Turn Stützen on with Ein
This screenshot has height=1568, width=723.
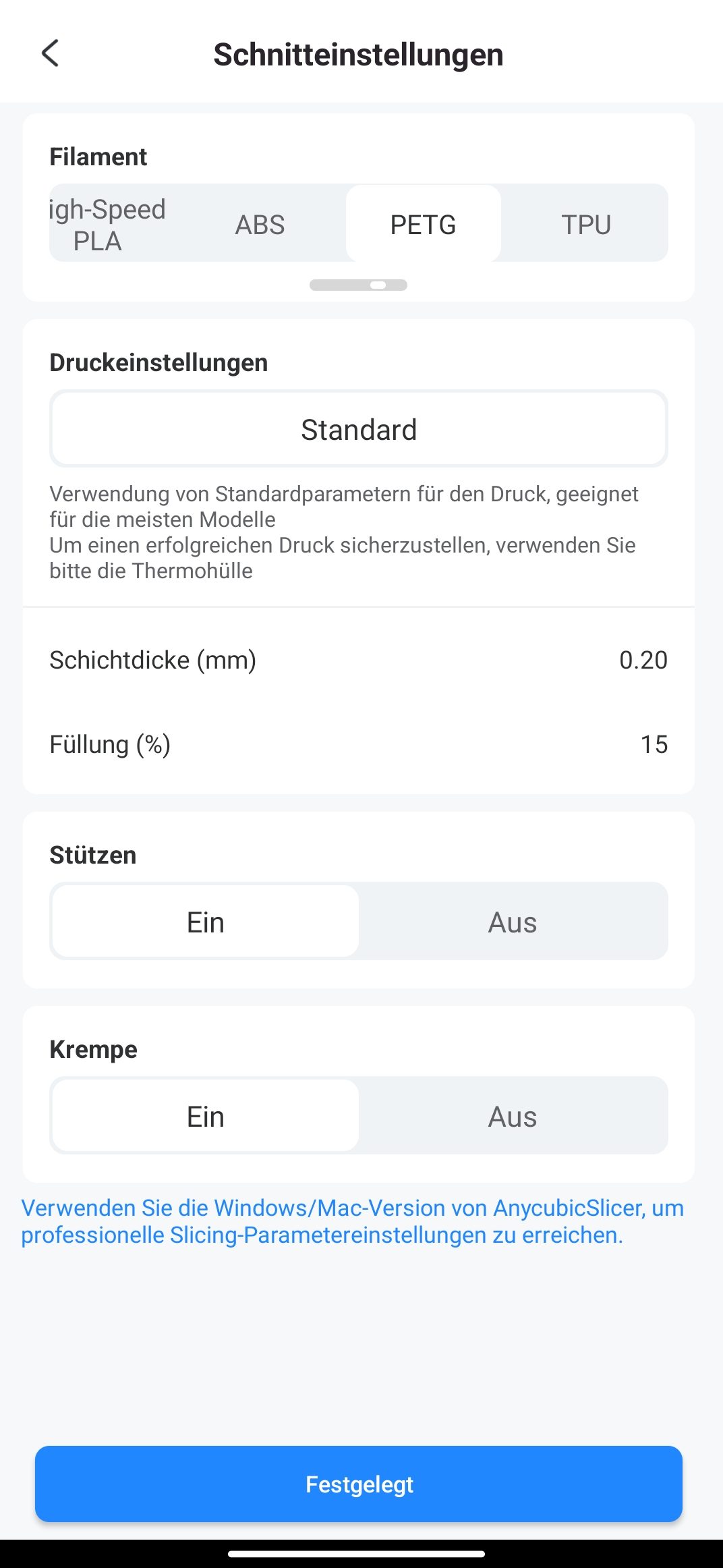point(206,922)
